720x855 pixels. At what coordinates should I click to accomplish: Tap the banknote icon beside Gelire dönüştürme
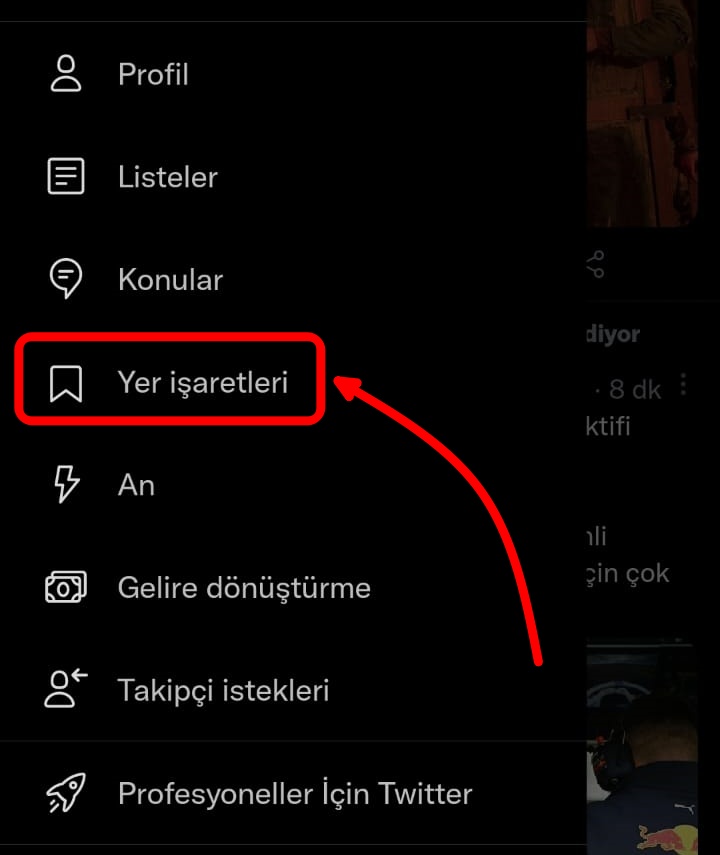65,588
